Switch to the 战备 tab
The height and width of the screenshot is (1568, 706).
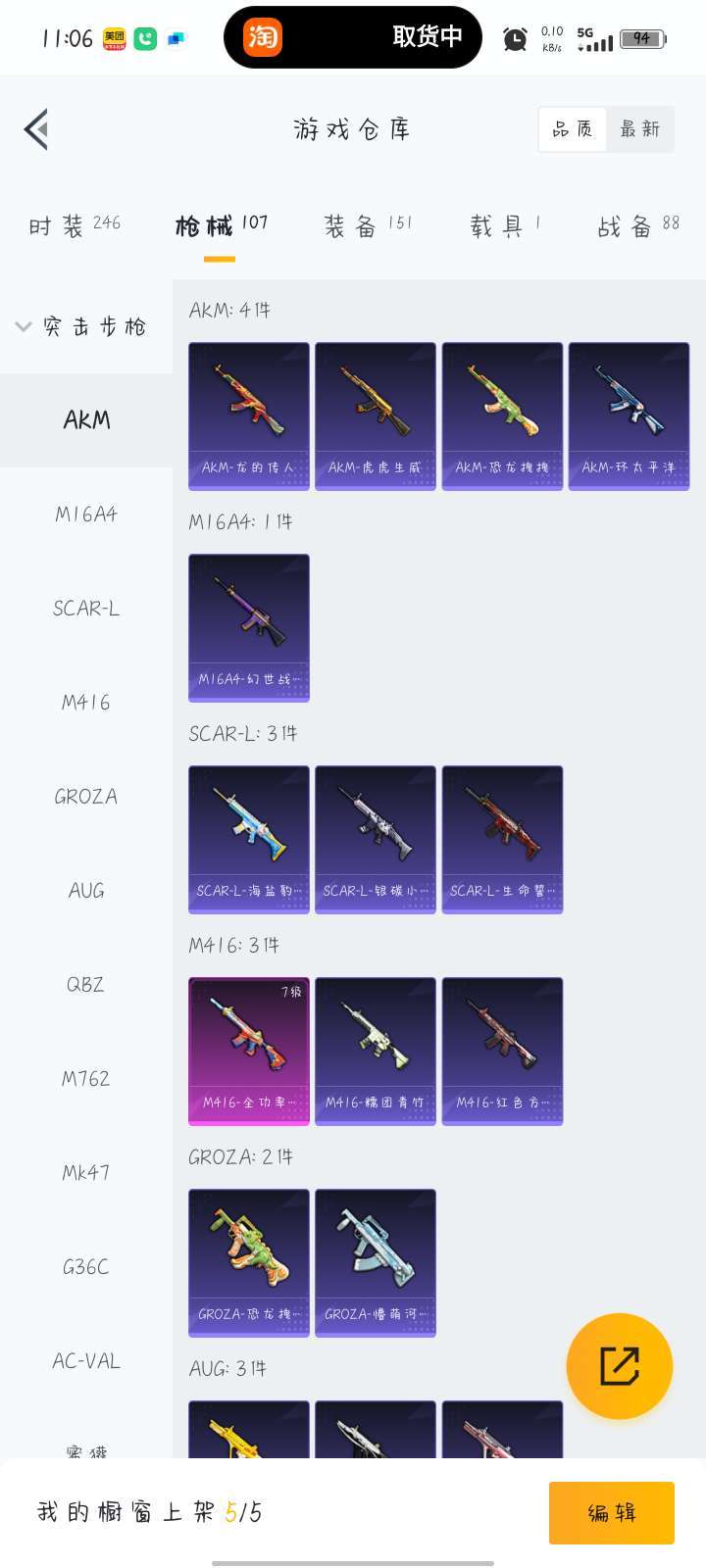coord(638,226)
